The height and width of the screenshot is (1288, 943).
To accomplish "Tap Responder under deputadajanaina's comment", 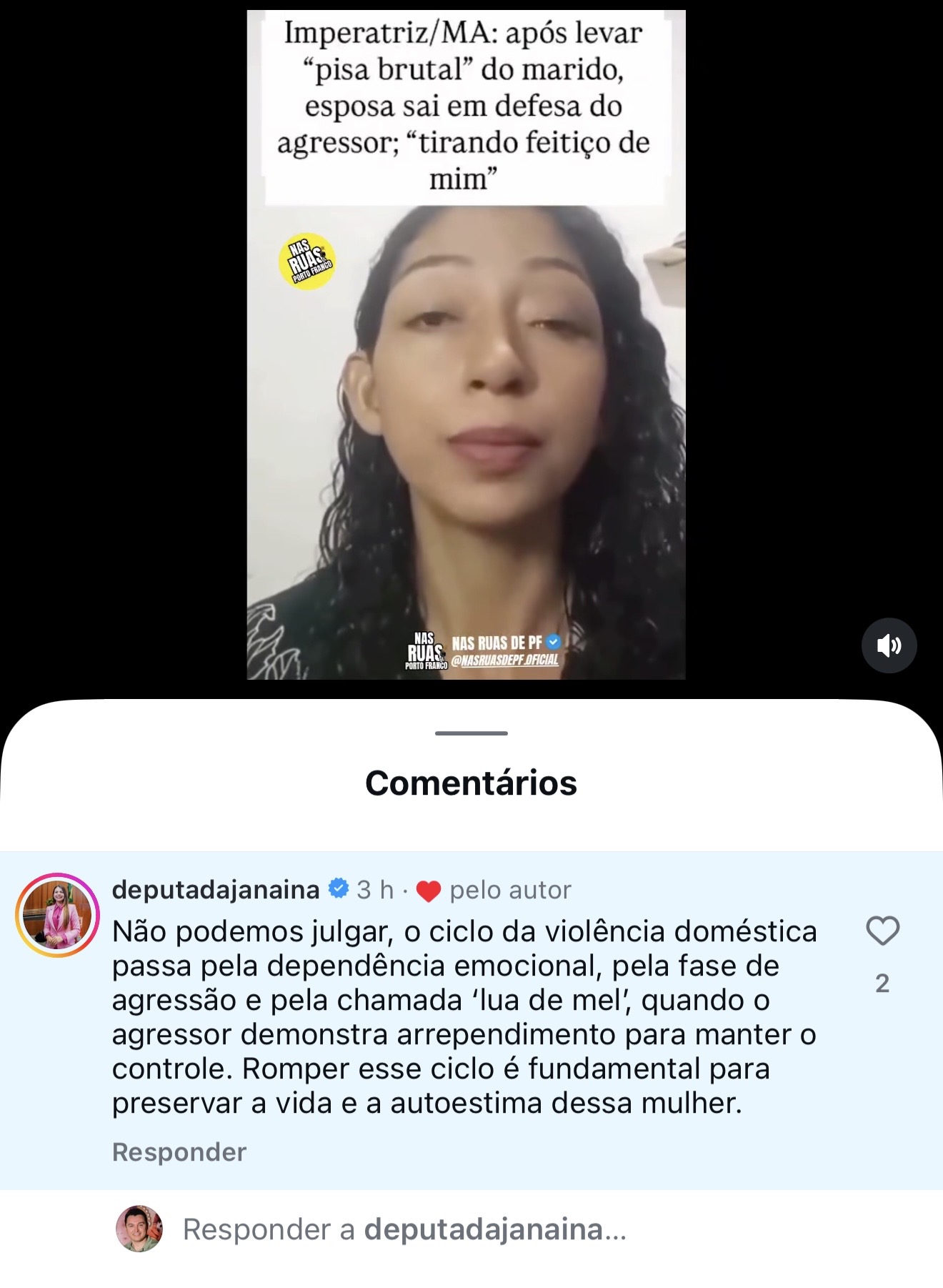I will [179, 1151].
